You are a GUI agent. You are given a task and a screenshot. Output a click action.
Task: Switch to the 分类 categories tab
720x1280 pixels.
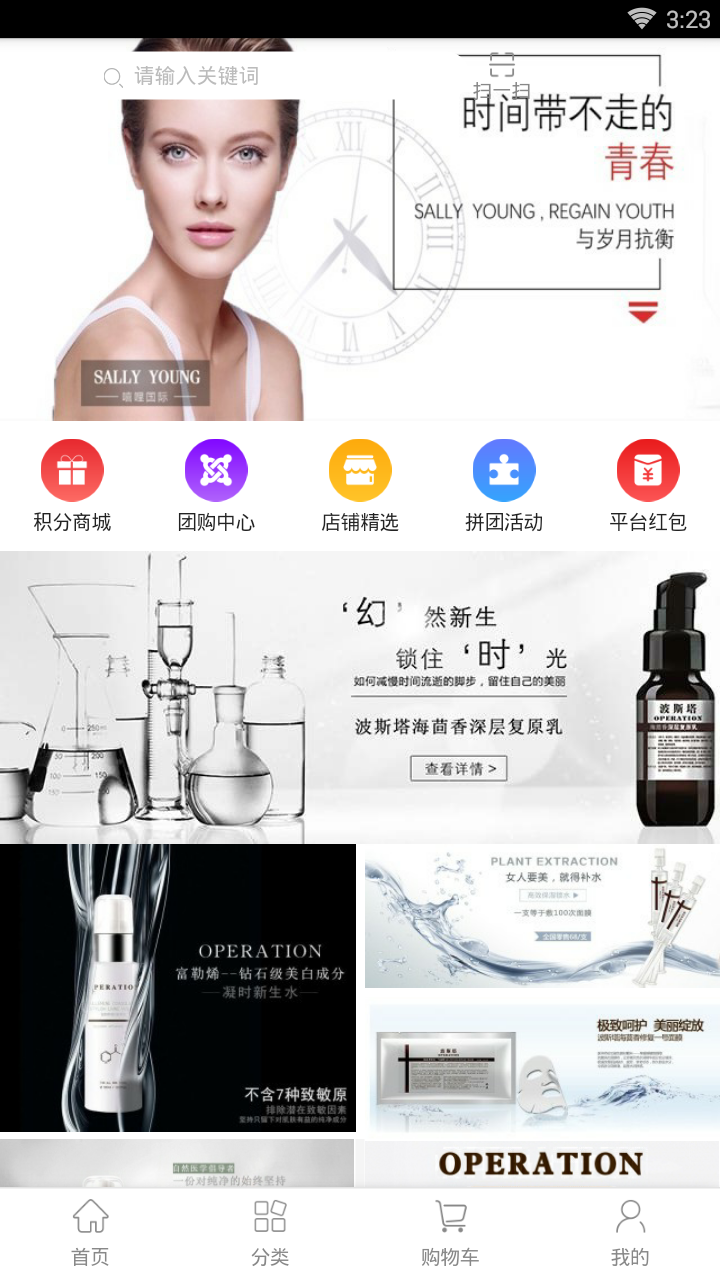click(x=270, y=1234)
